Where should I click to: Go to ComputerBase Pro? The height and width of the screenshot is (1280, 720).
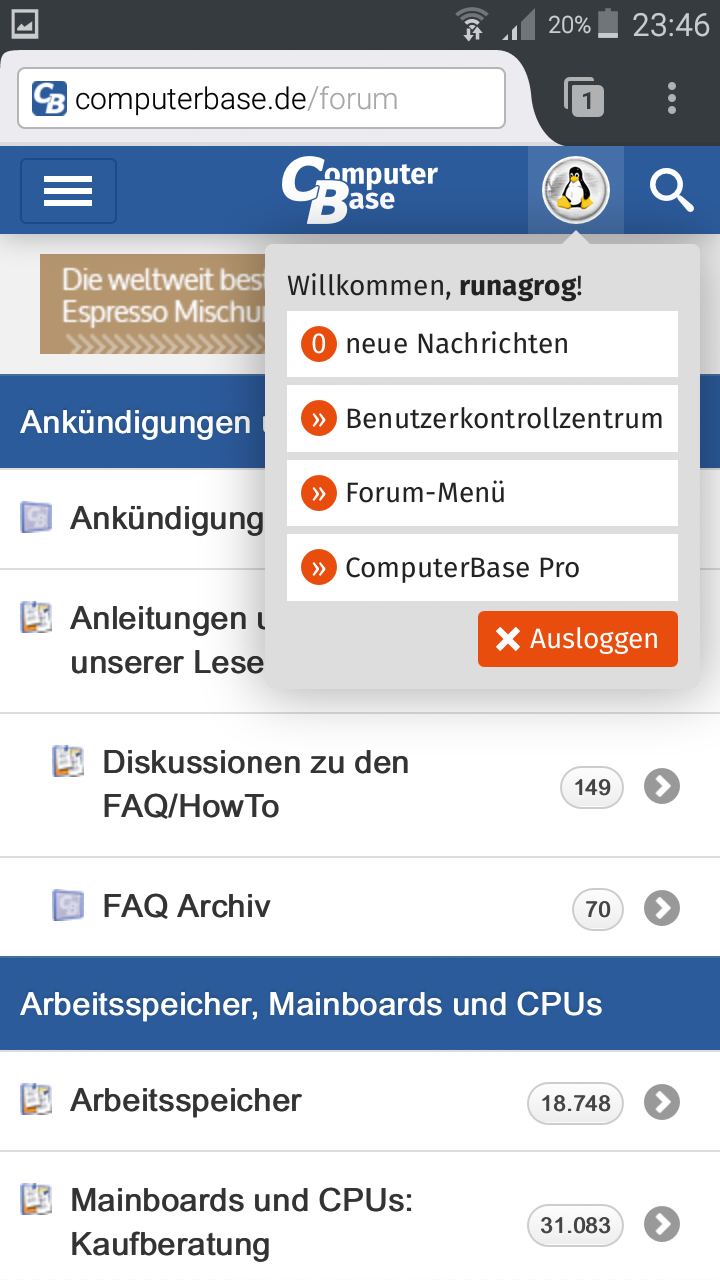[482, 568]
